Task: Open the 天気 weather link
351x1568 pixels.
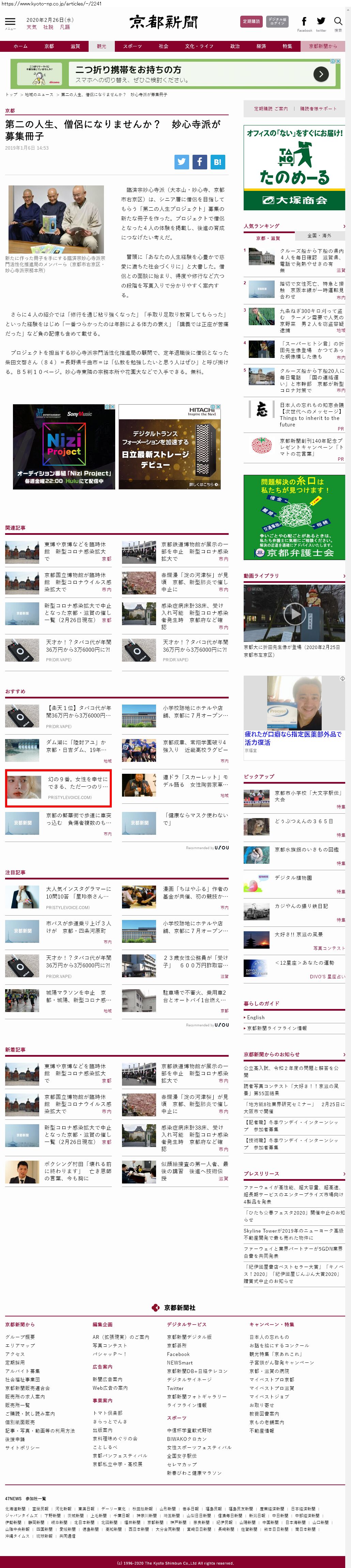Action: pos(32,27)
